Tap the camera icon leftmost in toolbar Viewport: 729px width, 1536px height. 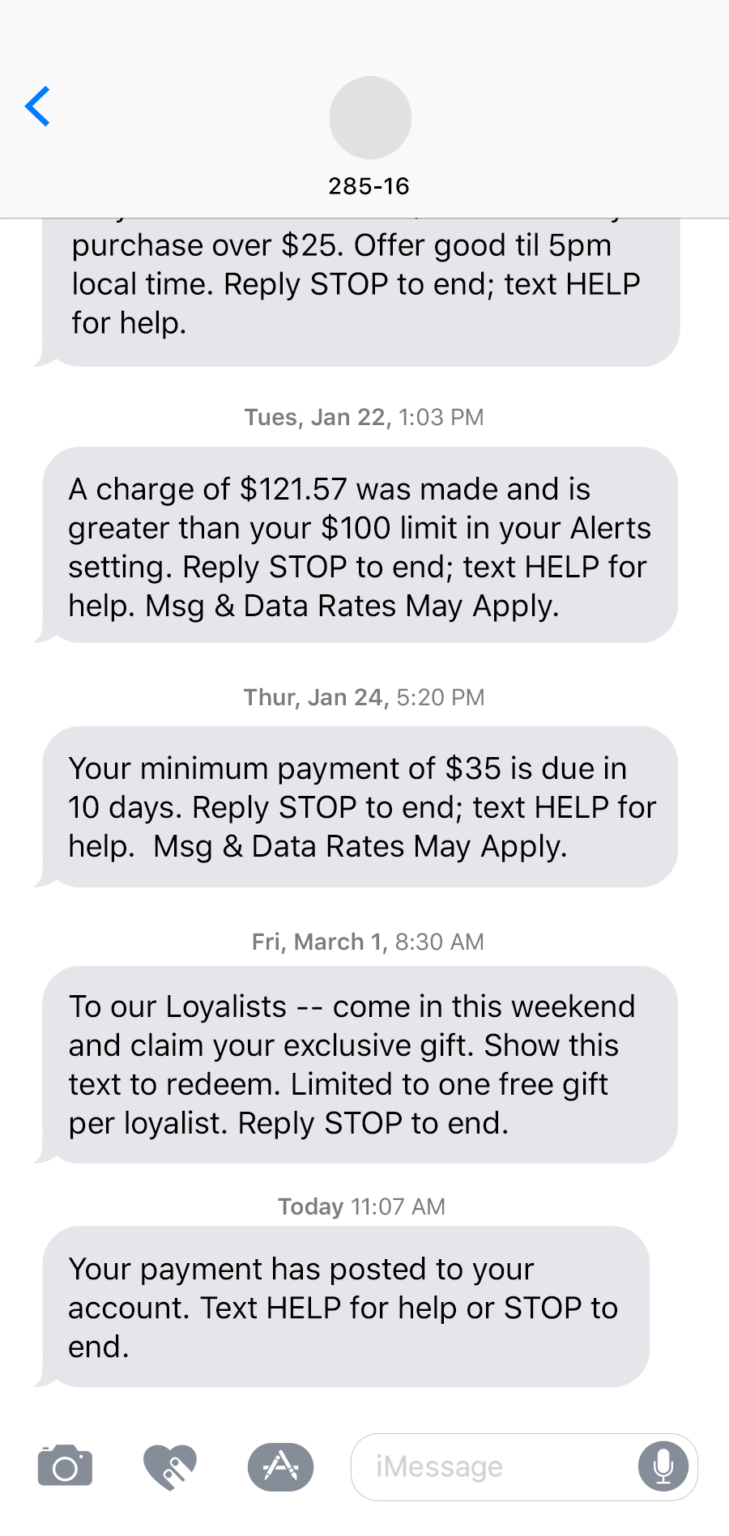64,1466
